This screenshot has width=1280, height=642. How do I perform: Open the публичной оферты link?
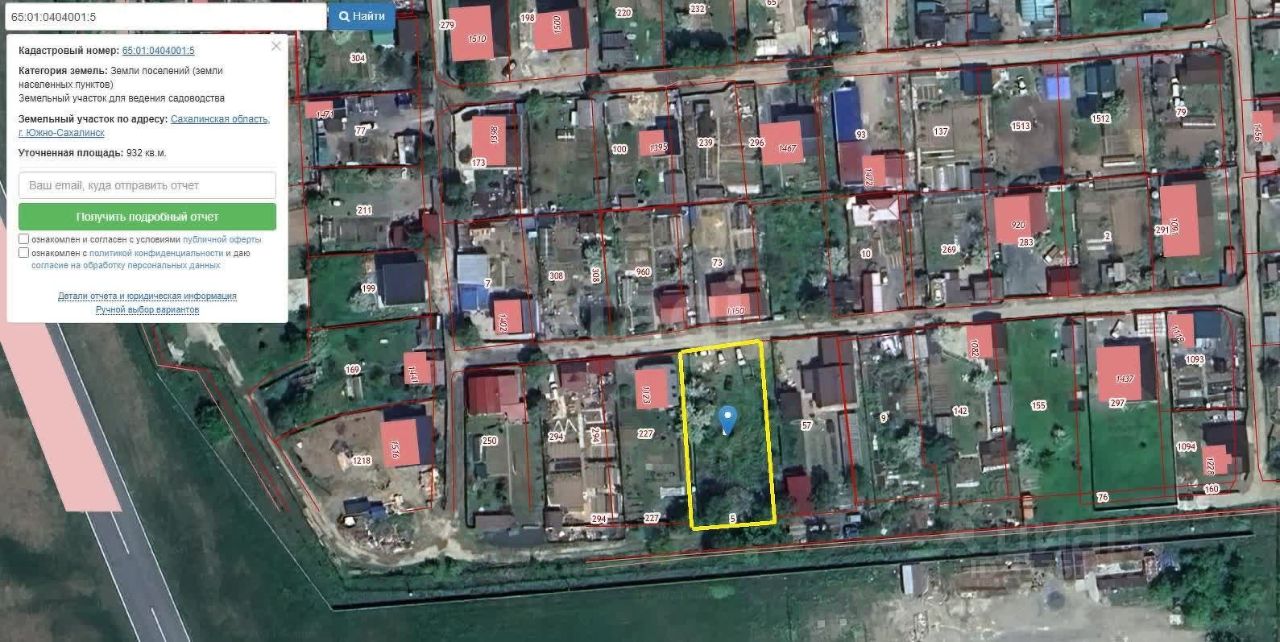222,240
